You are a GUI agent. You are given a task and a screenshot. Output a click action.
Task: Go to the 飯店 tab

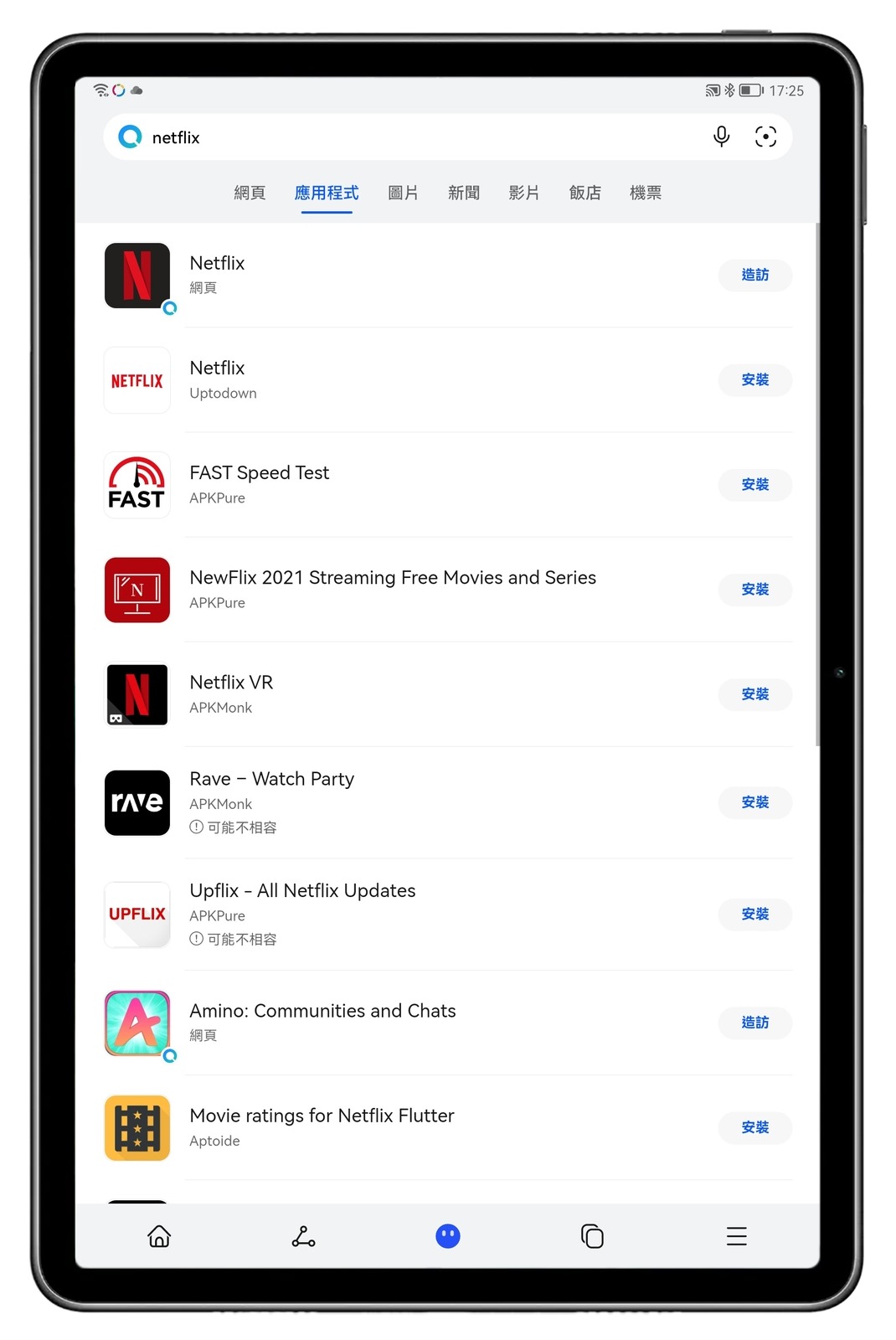585,193
